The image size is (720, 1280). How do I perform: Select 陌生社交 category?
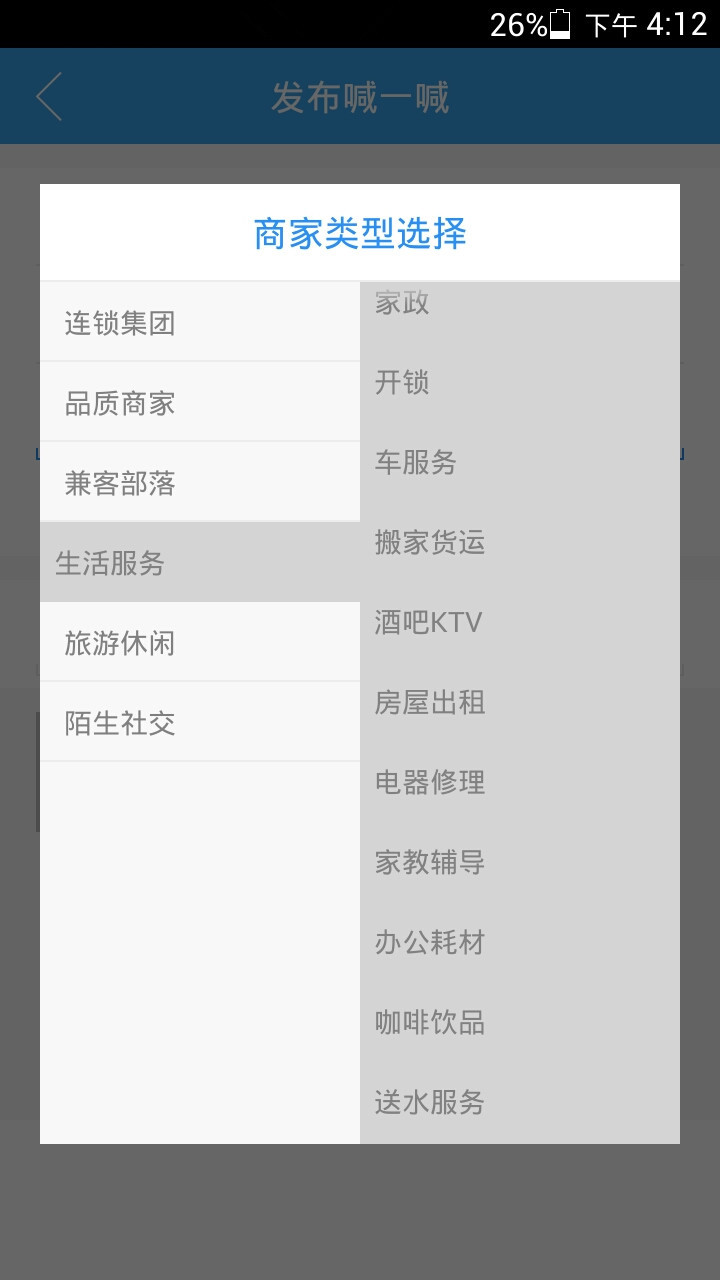point(200,722)
